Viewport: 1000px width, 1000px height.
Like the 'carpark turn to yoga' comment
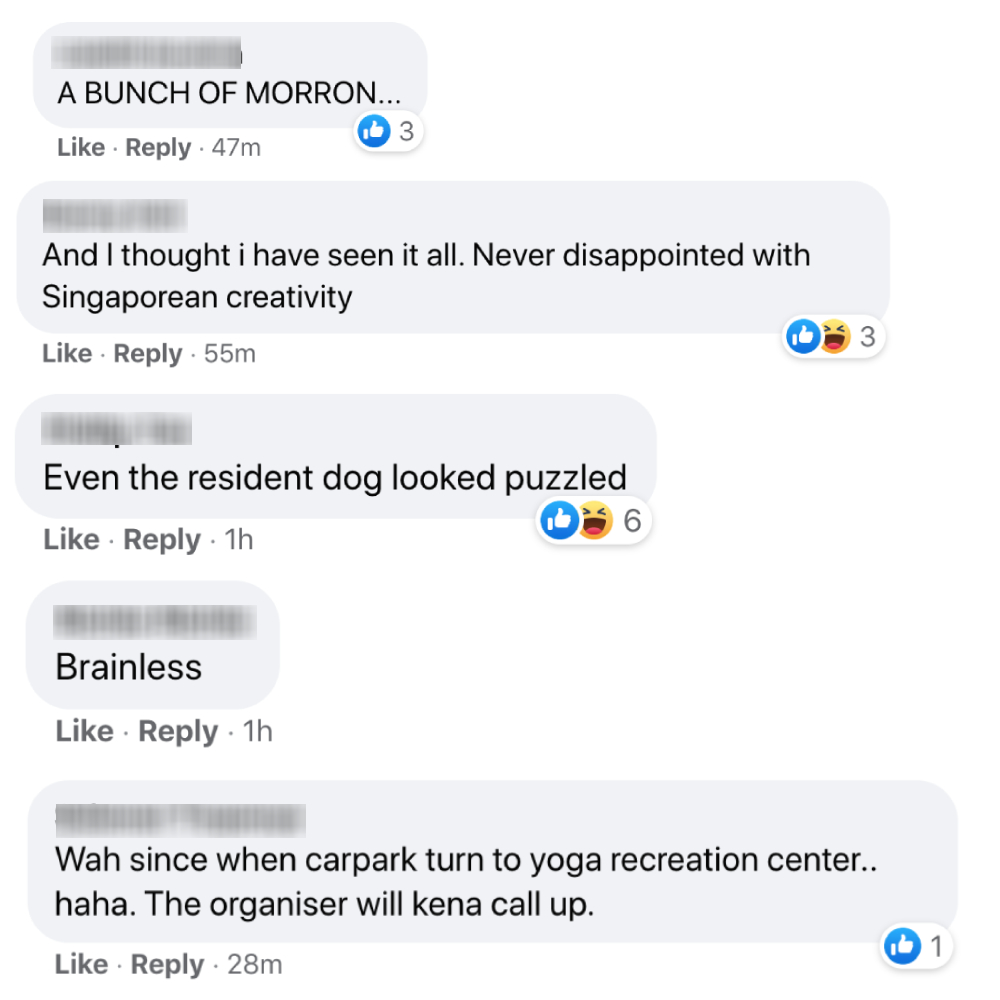tap(81, 964)
